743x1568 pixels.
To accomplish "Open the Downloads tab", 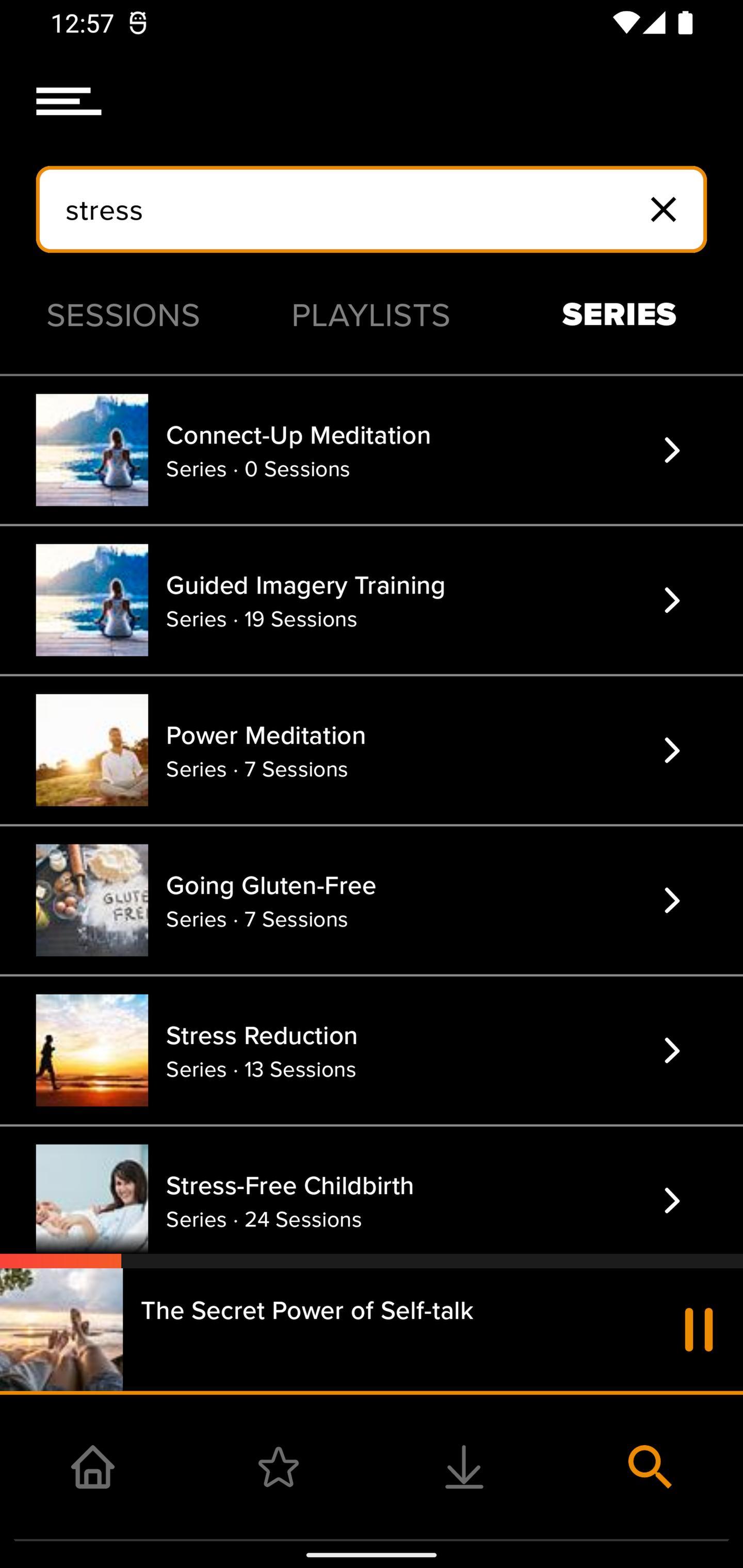I will tap(464, 1467).
